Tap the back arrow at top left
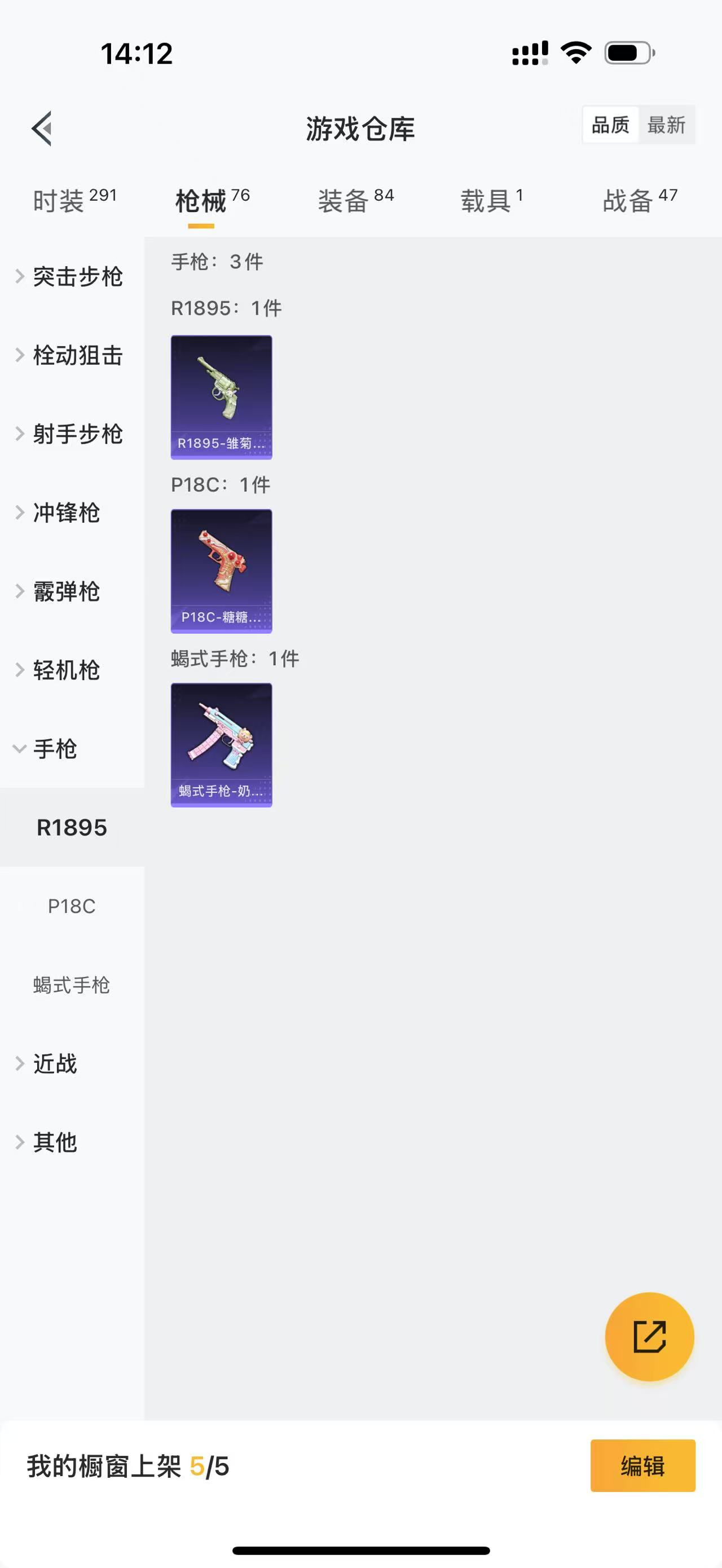Screen dimensions: 722x1568 (41, 127)
